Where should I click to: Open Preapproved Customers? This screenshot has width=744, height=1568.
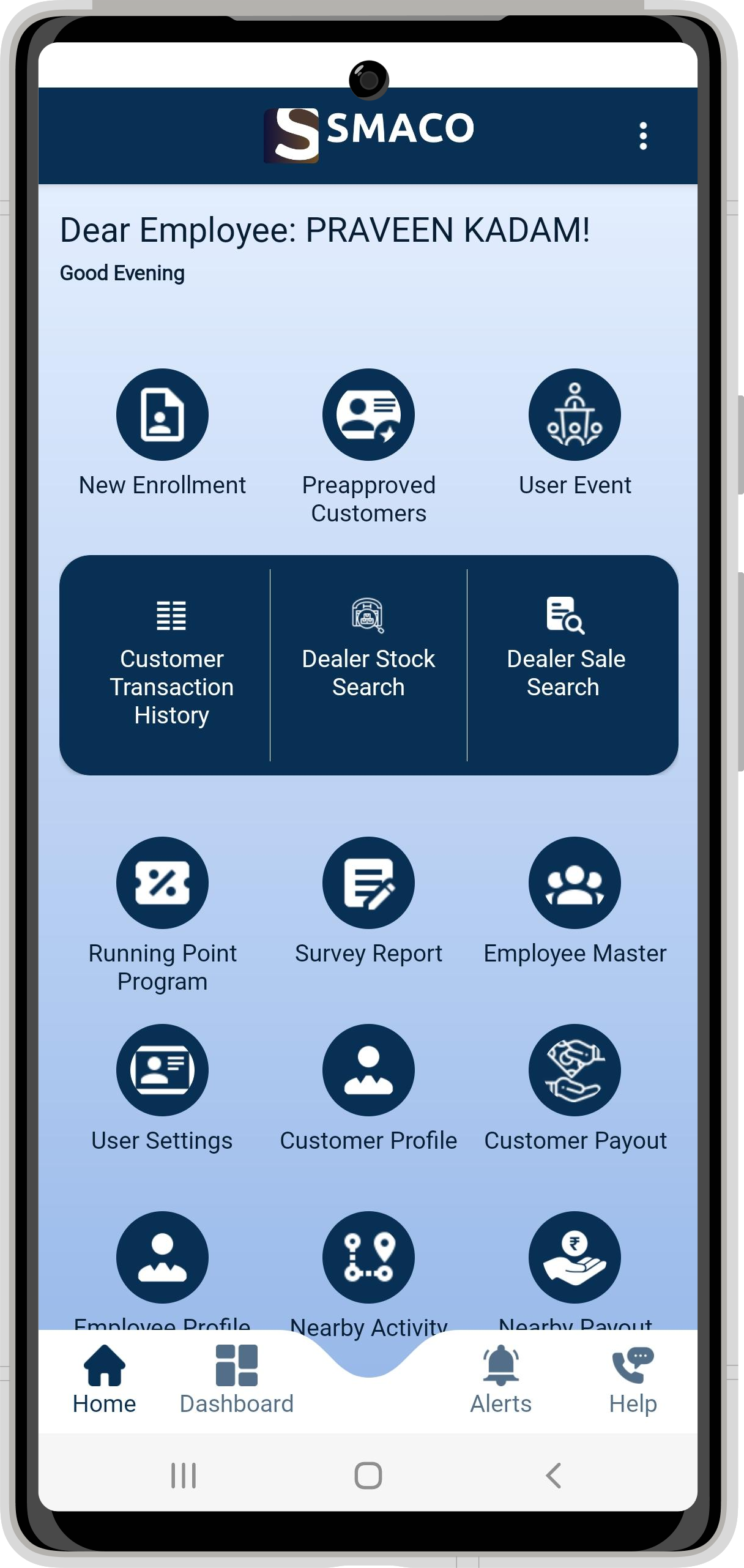coord(368,415)
